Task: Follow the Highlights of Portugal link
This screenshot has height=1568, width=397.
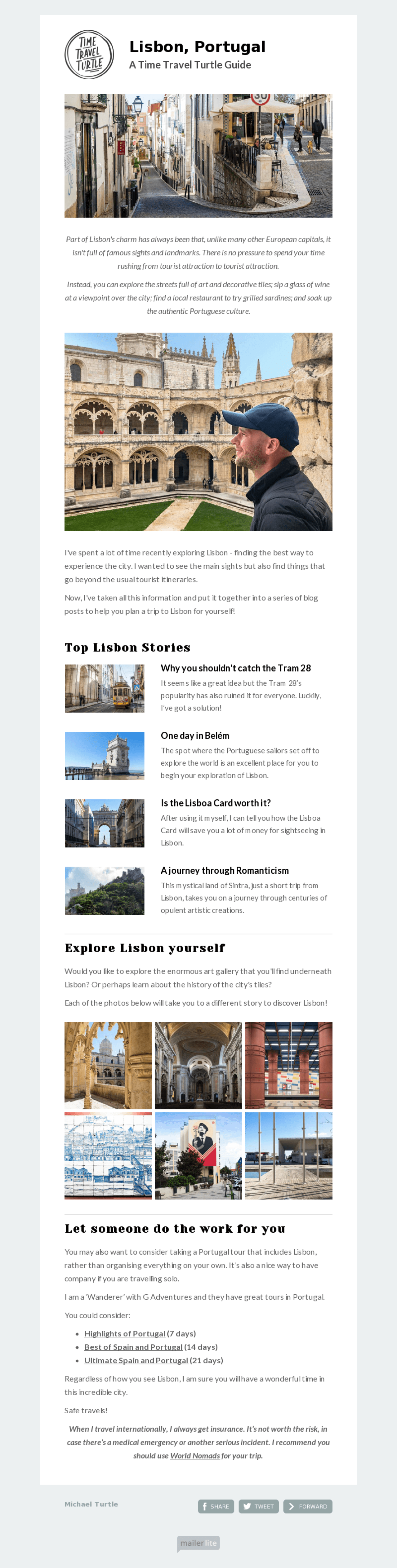Action: click(x=125, y=1334)
